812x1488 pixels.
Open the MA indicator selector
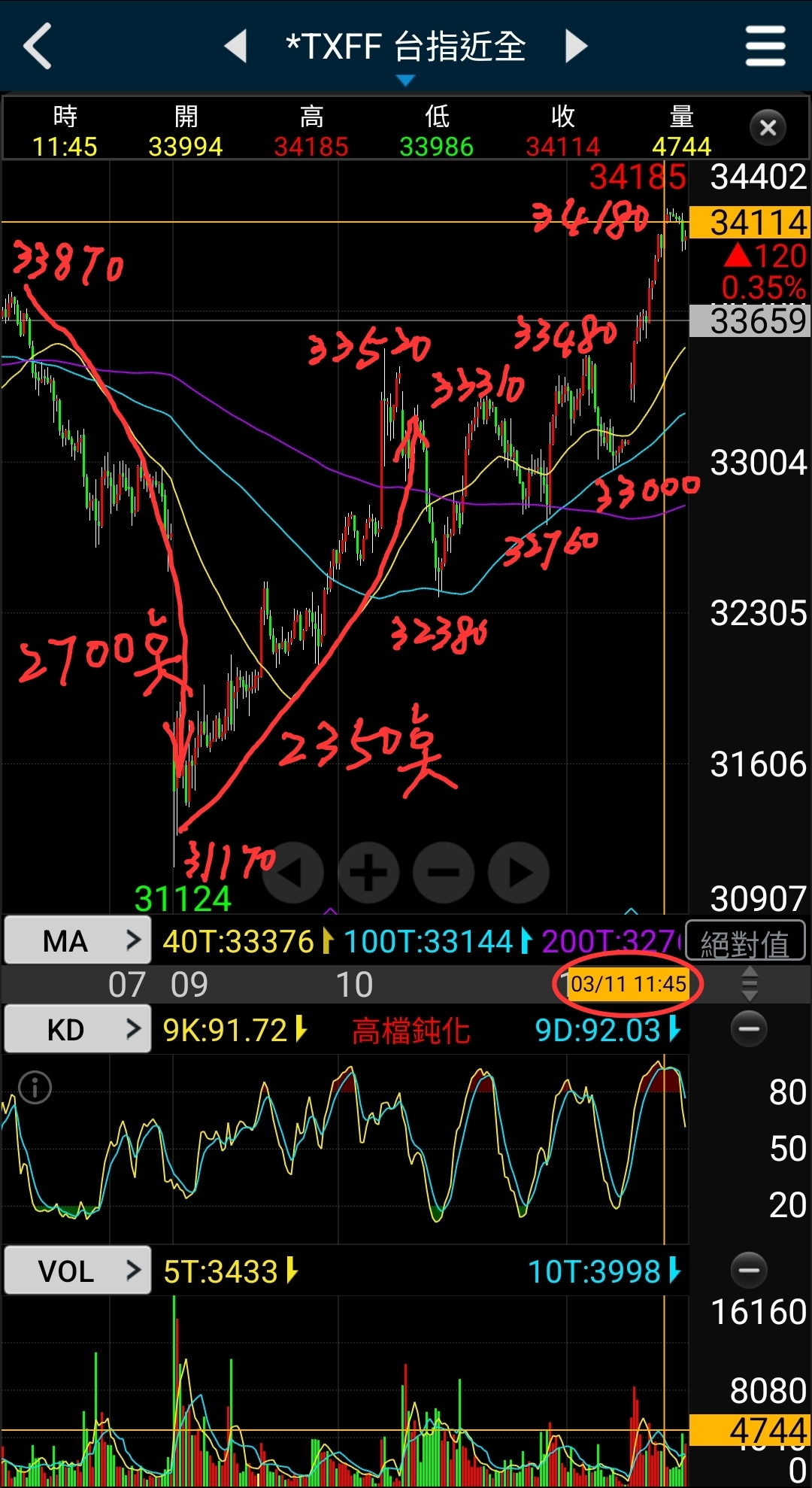click(77, 940)
